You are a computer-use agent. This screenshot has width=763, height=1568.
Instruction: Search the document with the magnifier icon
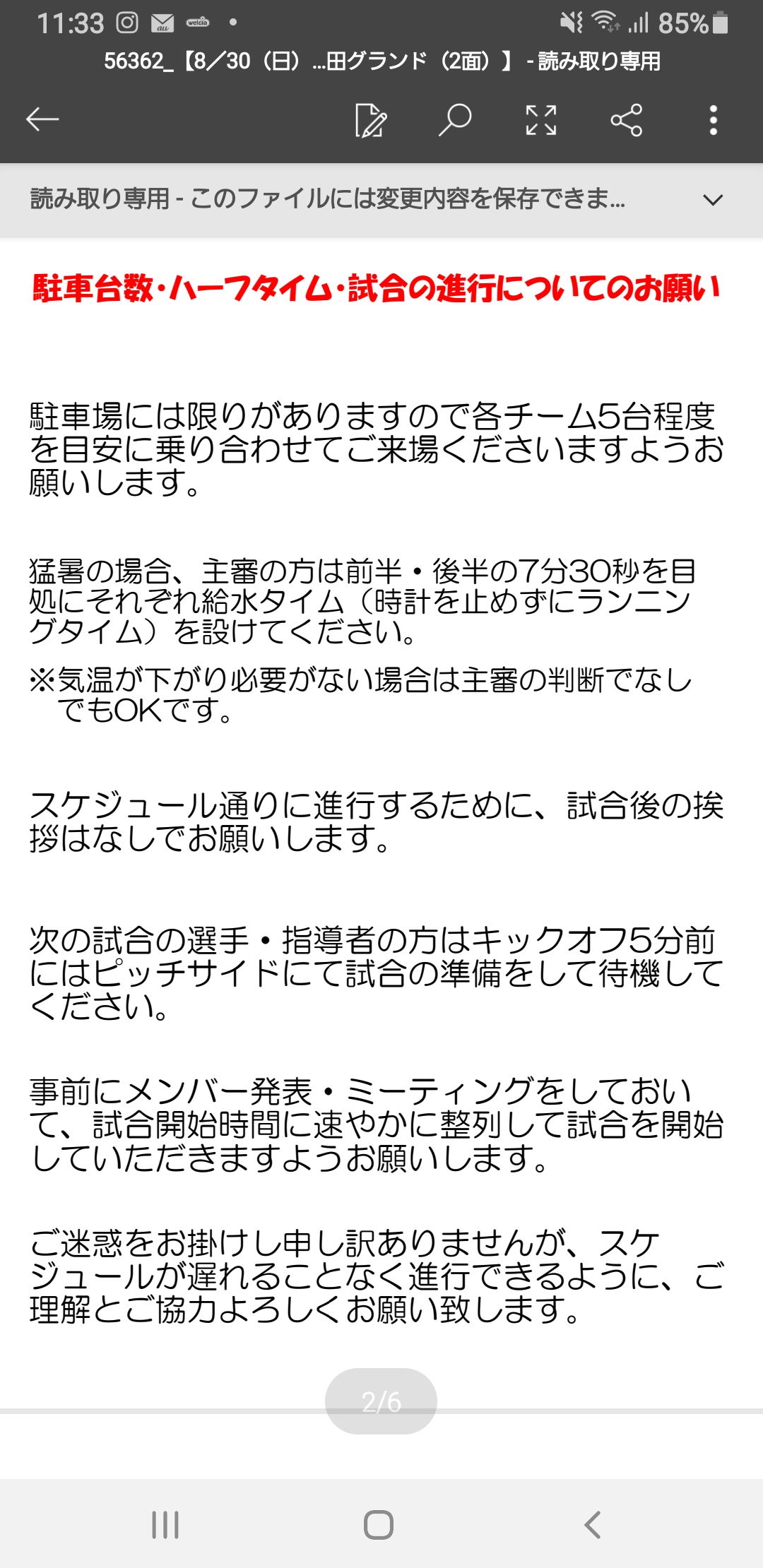pos(455,119)
